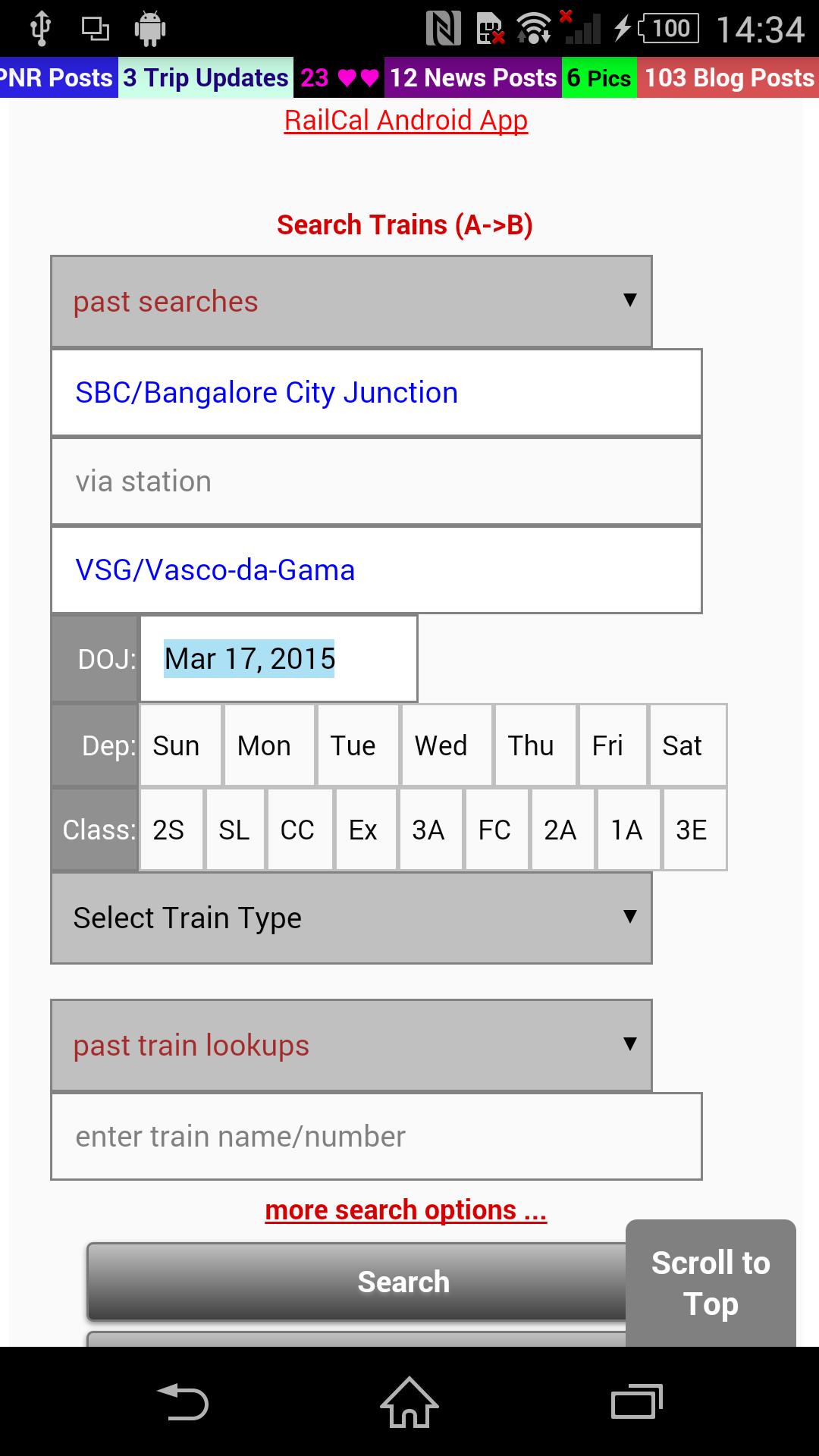
Task: Tap the WiFi status icon
Action: (535, 28)
